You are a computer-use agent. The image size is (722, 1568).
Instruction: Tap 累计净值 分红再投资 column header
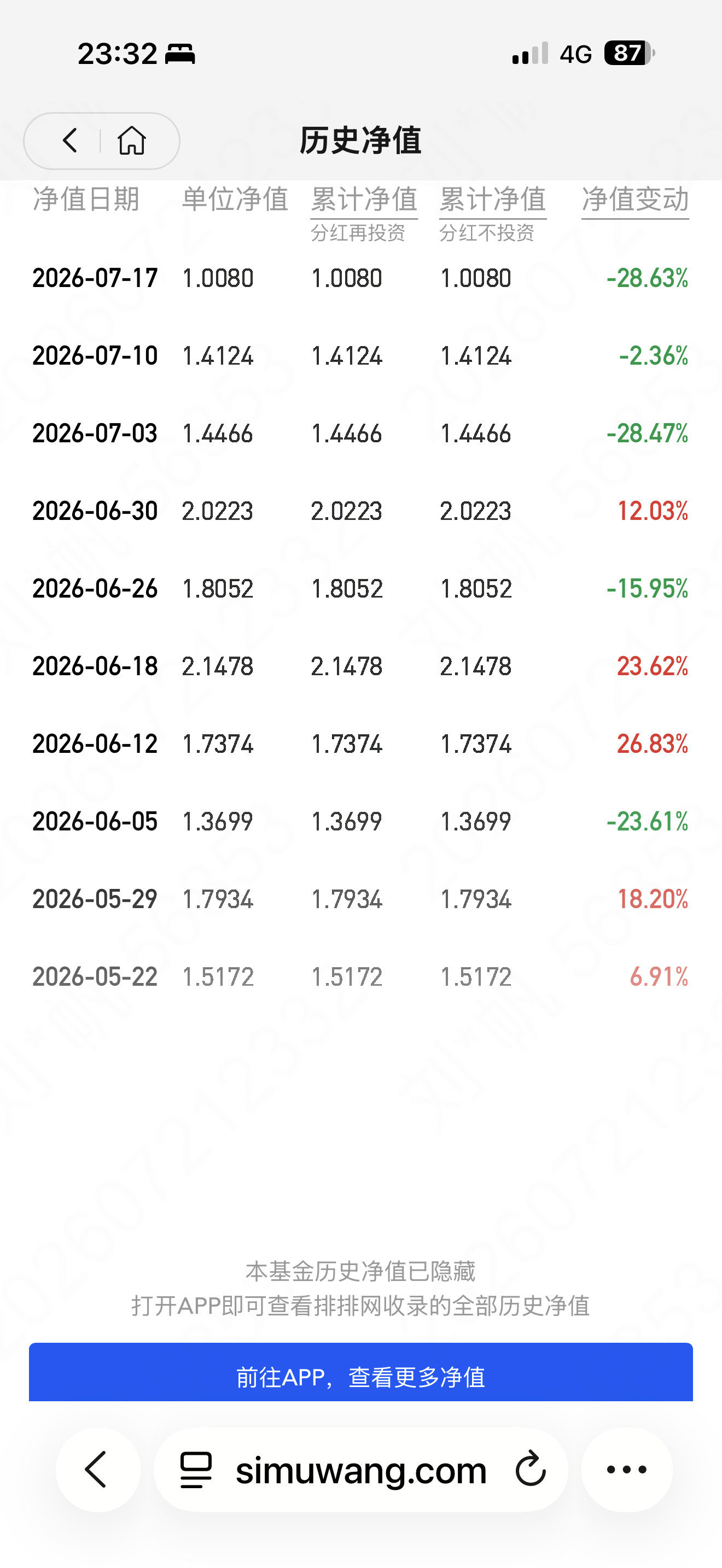point(364,213)
